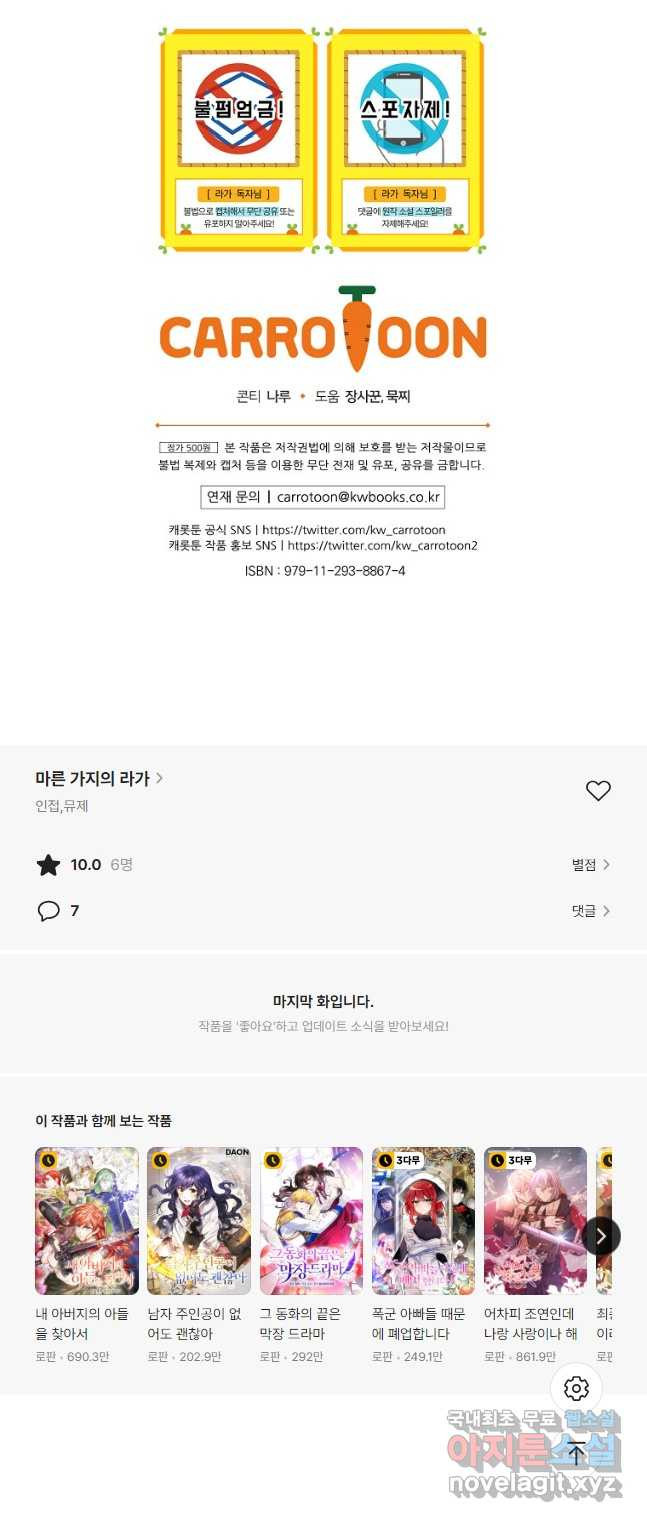Screen dimensions: 647x1522
Task: Jump back to top with the arrow button
Action: pyautogui.click(x=576, y=1453)
